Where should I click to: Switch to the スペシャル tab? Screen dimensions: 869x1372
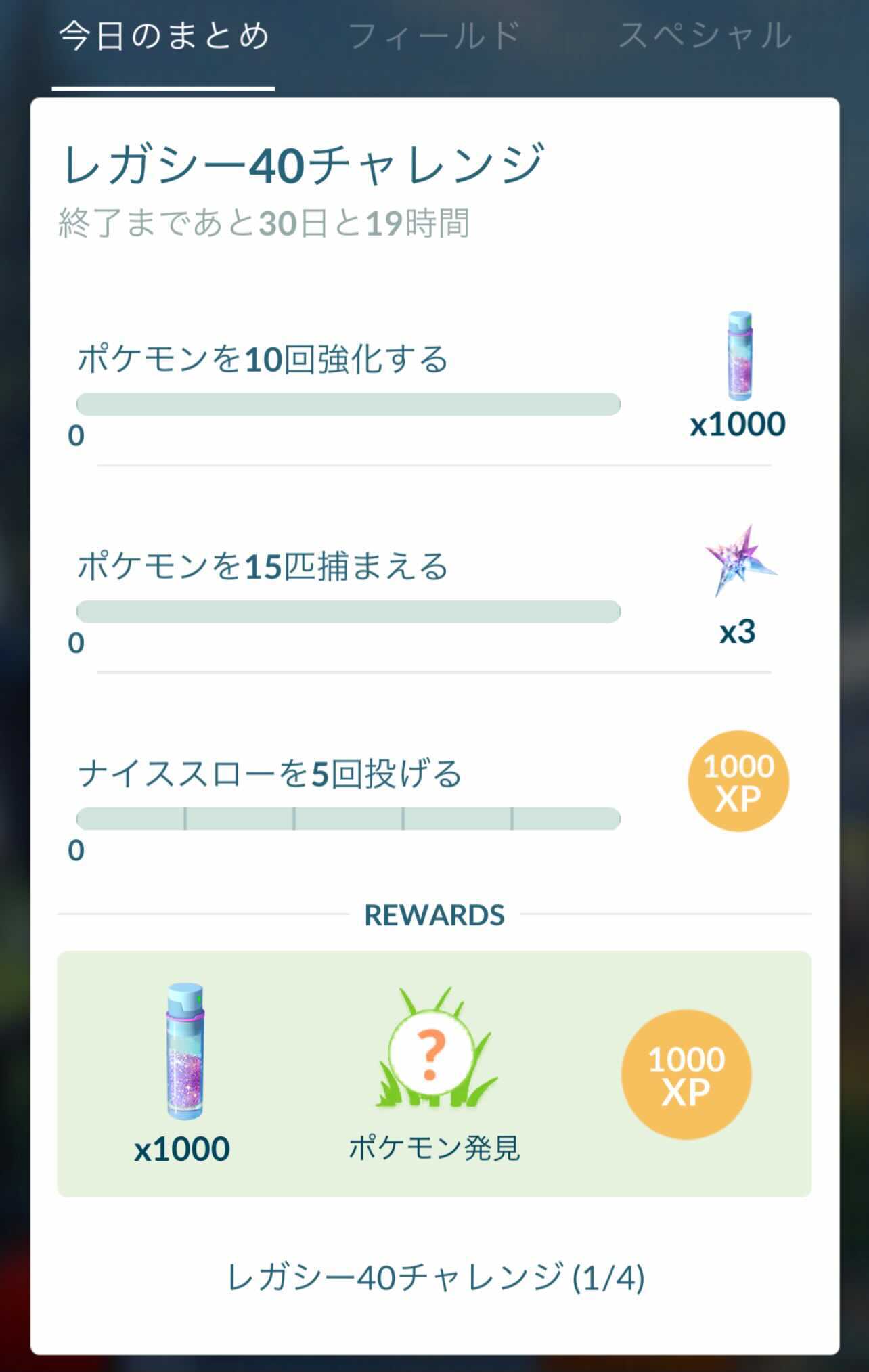coord(705,37)
